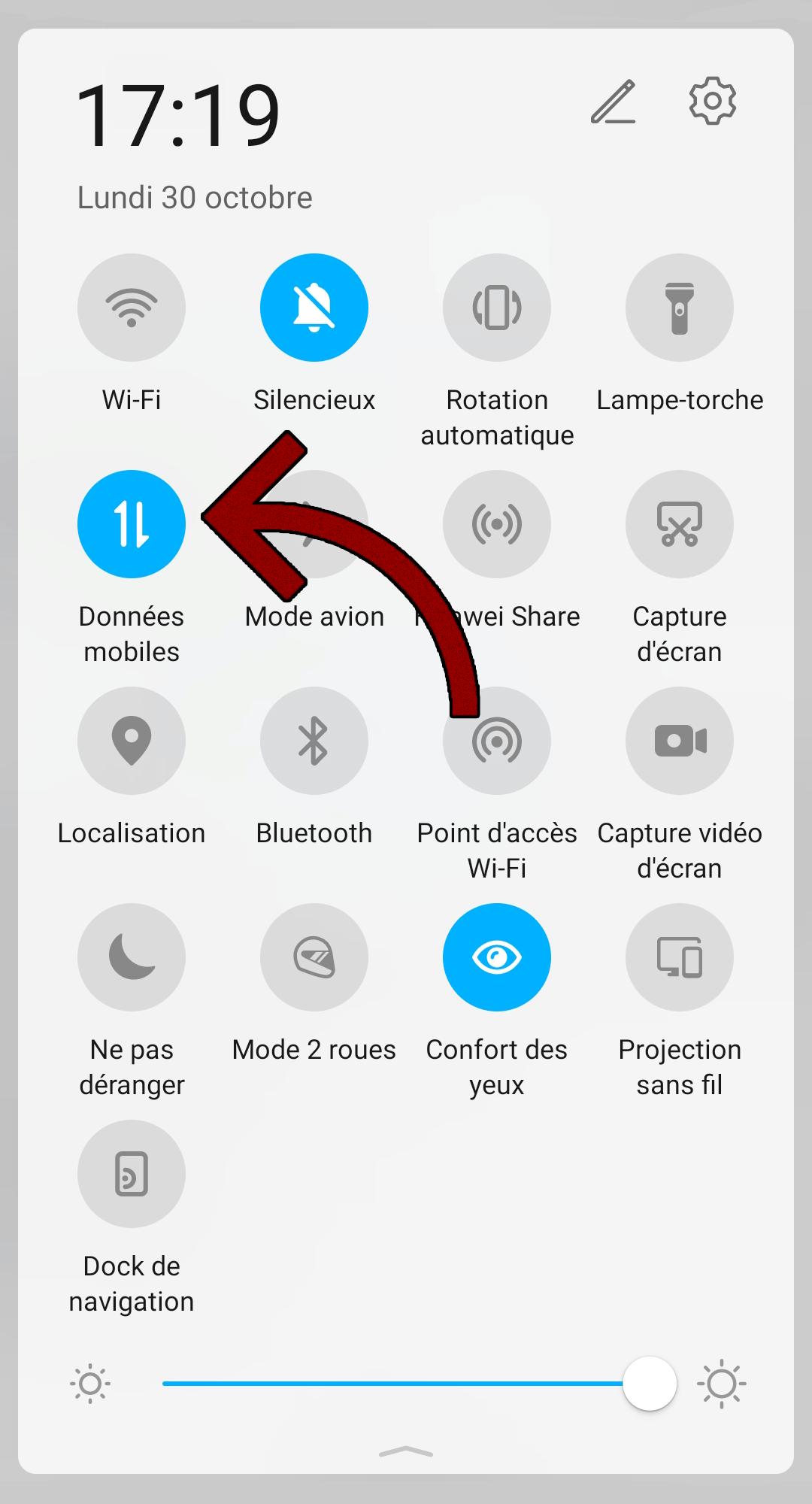Enable Ne pas déranger
Image resolution: width=812 pixels, height=1504 pixels.
point(132,957)
